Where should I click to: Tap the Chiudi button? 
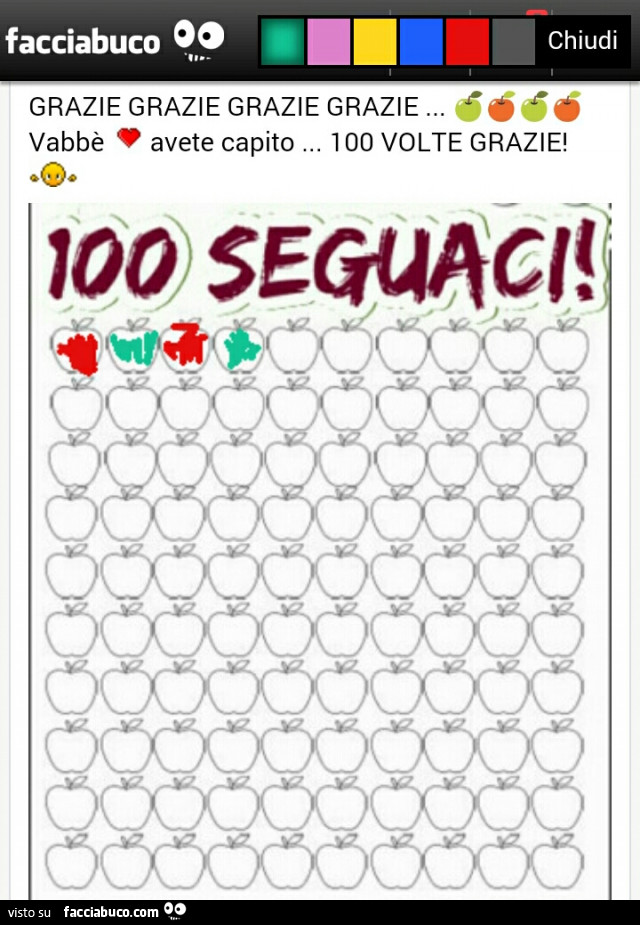point(583,41)
